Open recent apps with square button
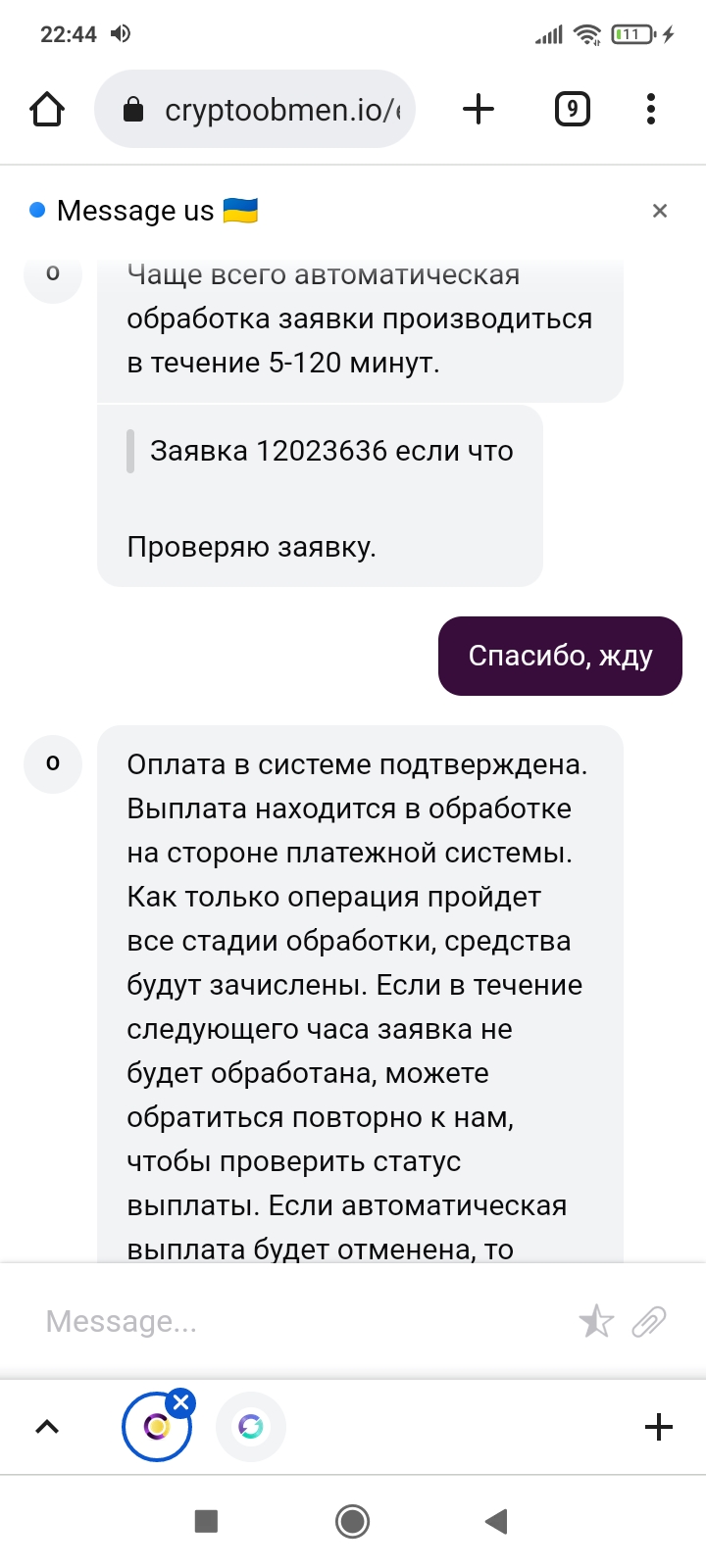The height and width of the screenshot is (1568, 706). coord(206,1521)
